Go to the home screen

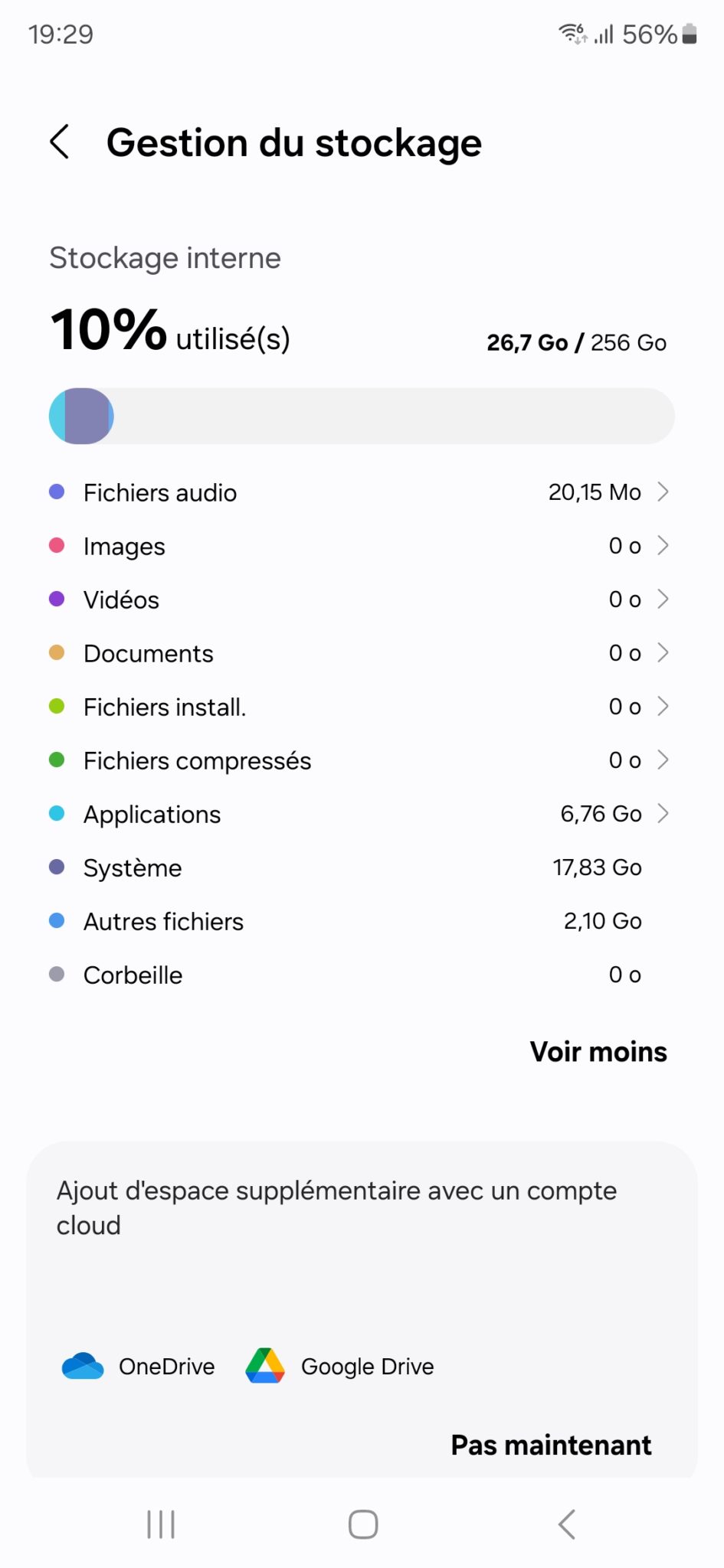coord(362,1524)
